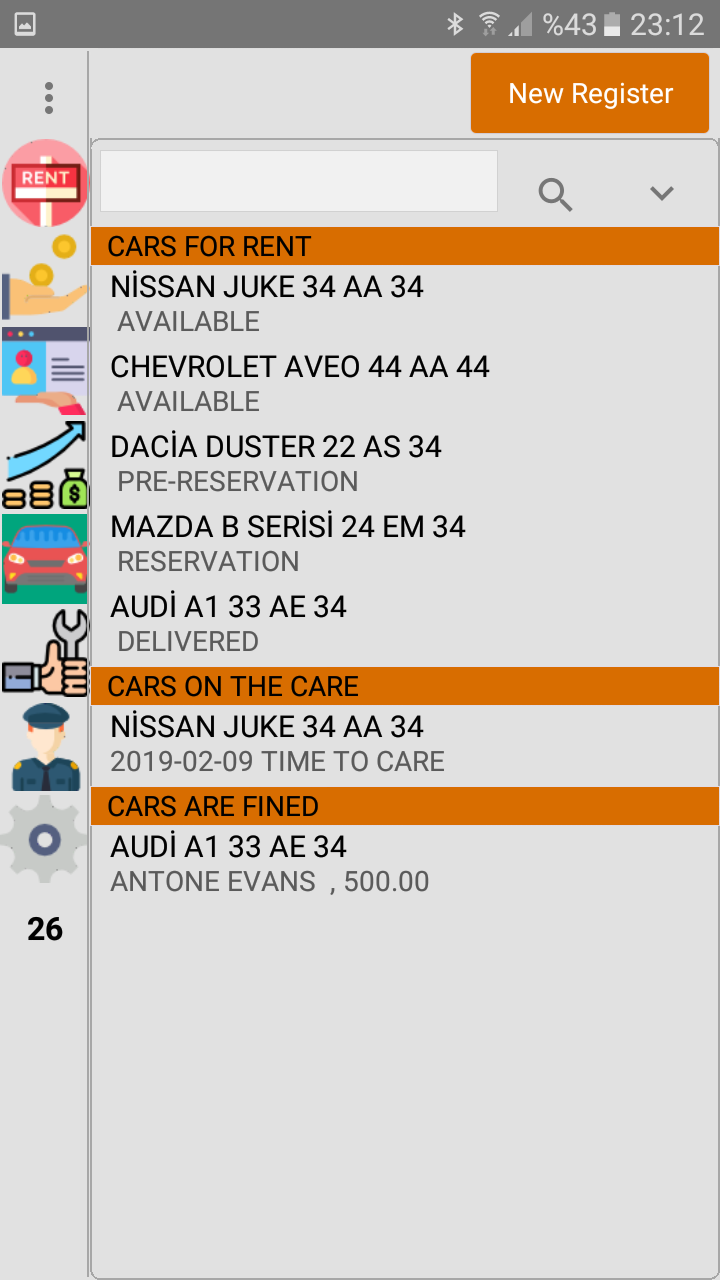Select the maintenance wrench icon
Screen dimensions: 720x1280
click(45, 648)
